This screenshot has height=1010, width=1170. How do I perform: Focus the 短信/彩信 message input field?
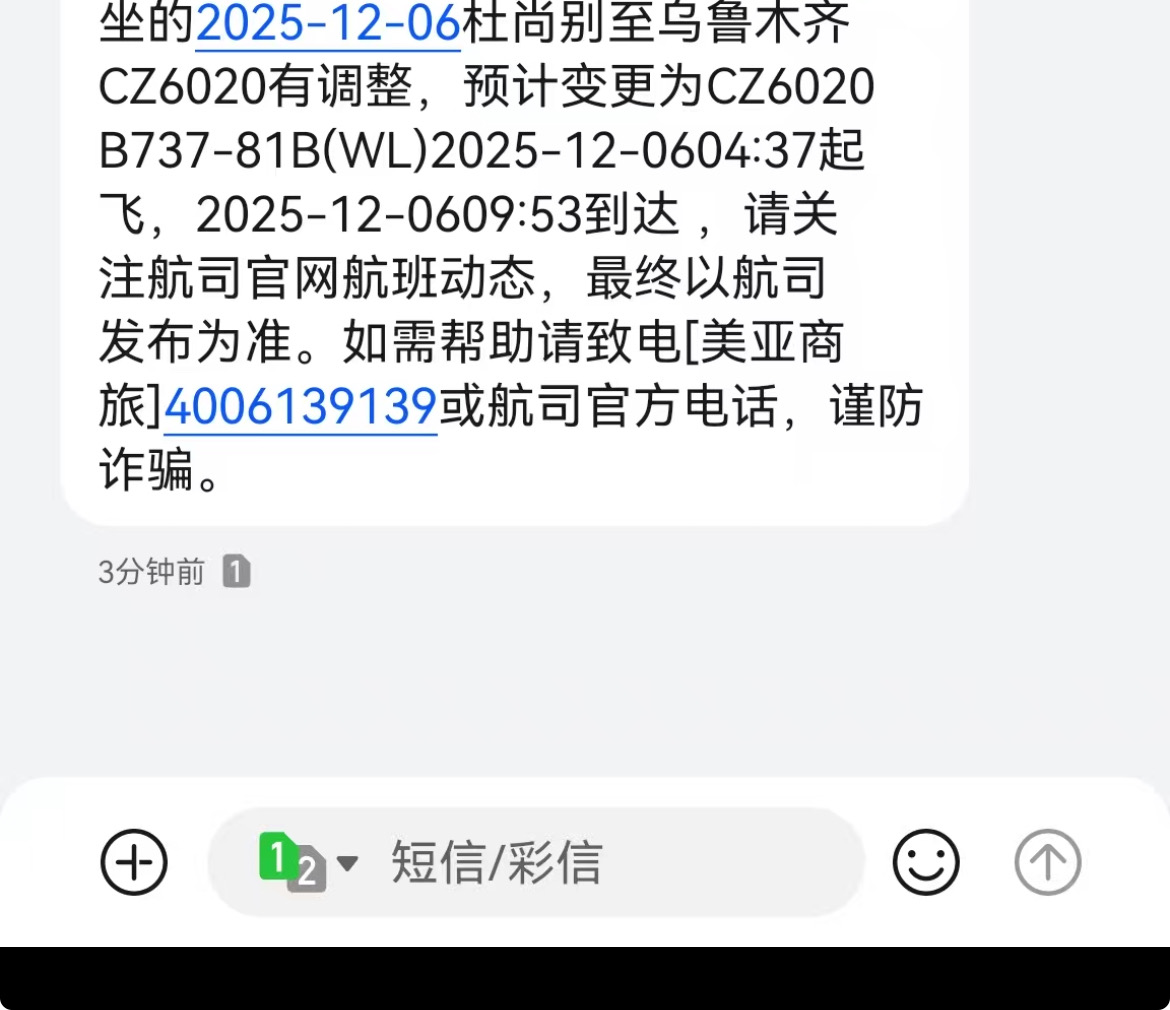tap(600, 862)
